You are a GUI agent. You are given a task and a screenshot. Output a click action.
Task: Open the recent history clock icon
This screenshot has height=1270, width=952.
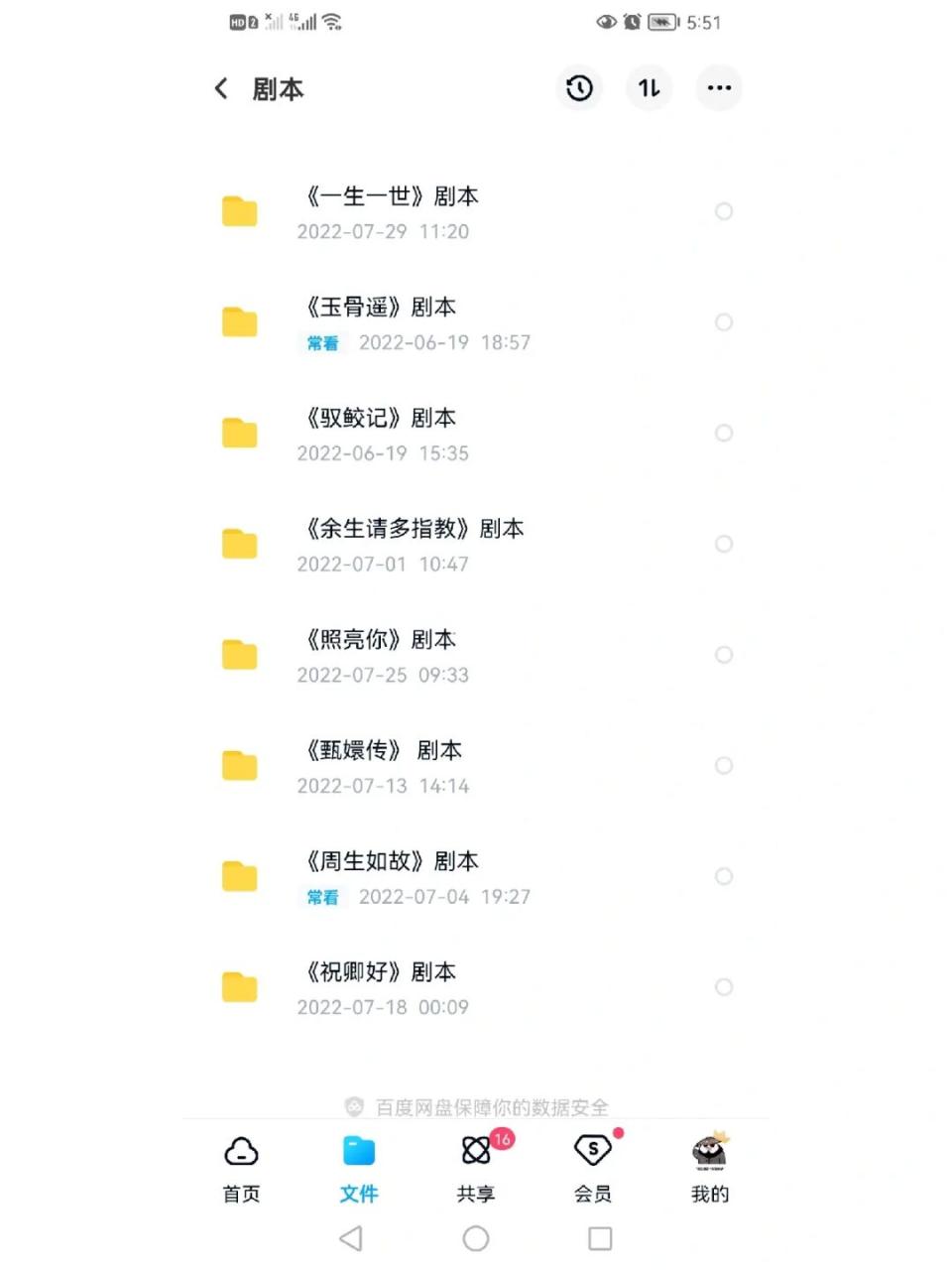point(579,88)
